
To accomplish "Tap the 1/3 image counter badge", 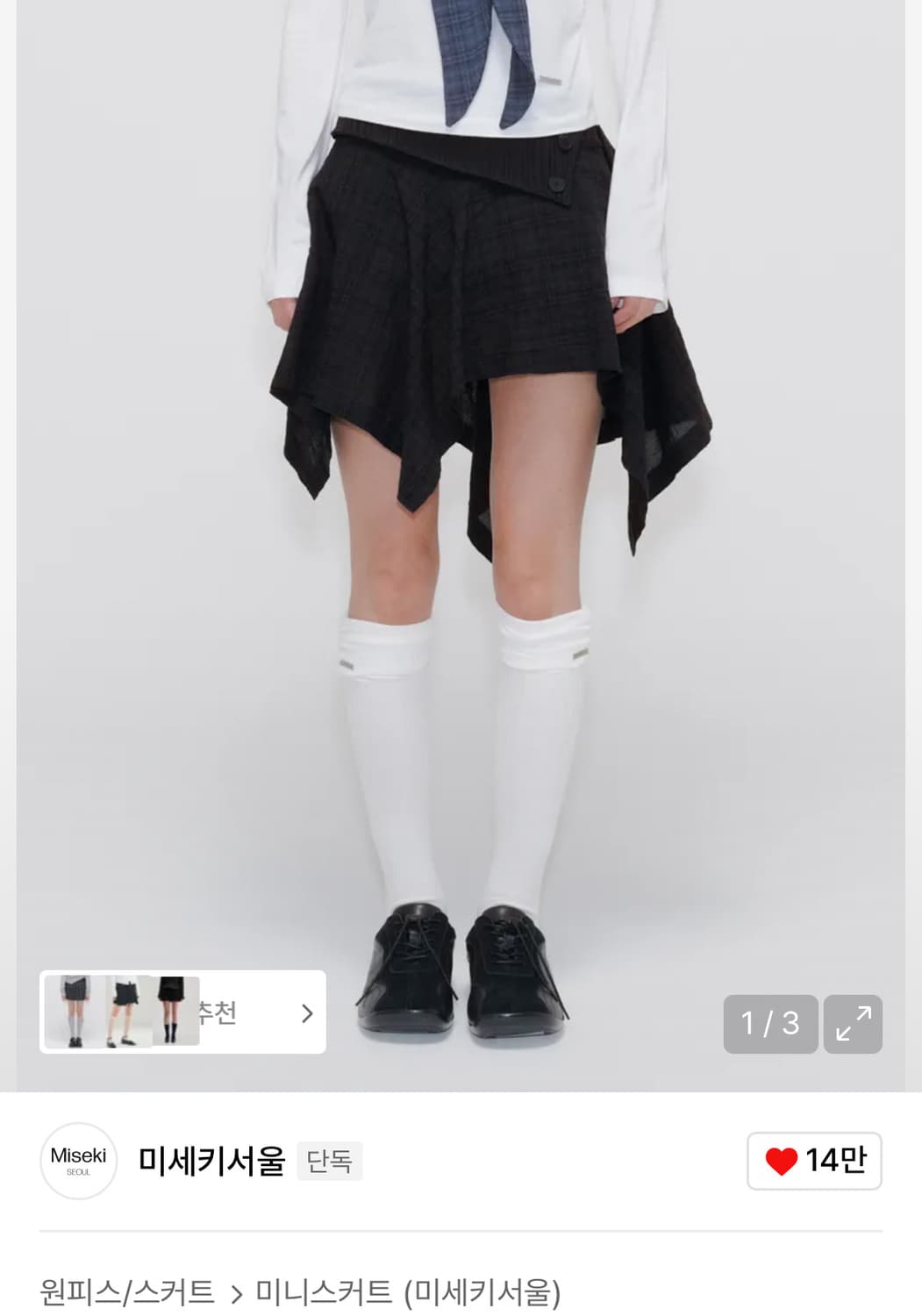I will [x=769, y=1025].
